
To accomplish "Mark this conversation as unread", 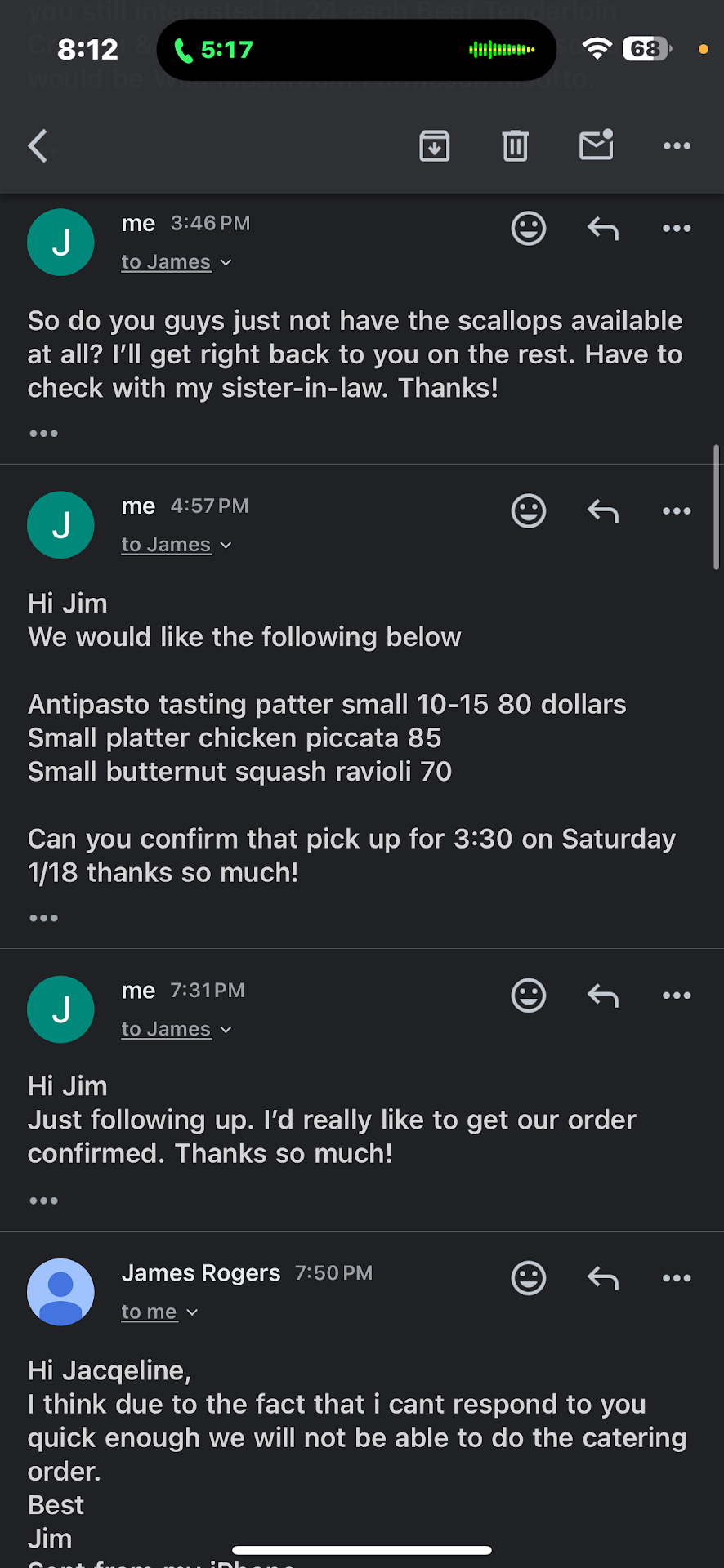I will point(596,145).
